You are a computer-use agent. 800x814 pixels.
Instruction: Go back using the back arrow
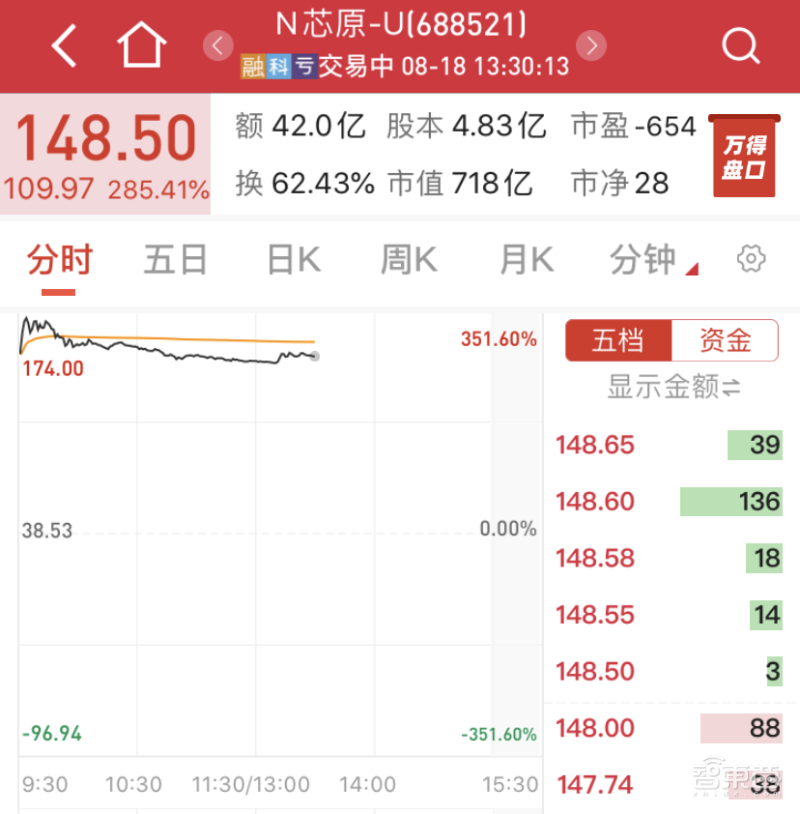click(62, 45)
